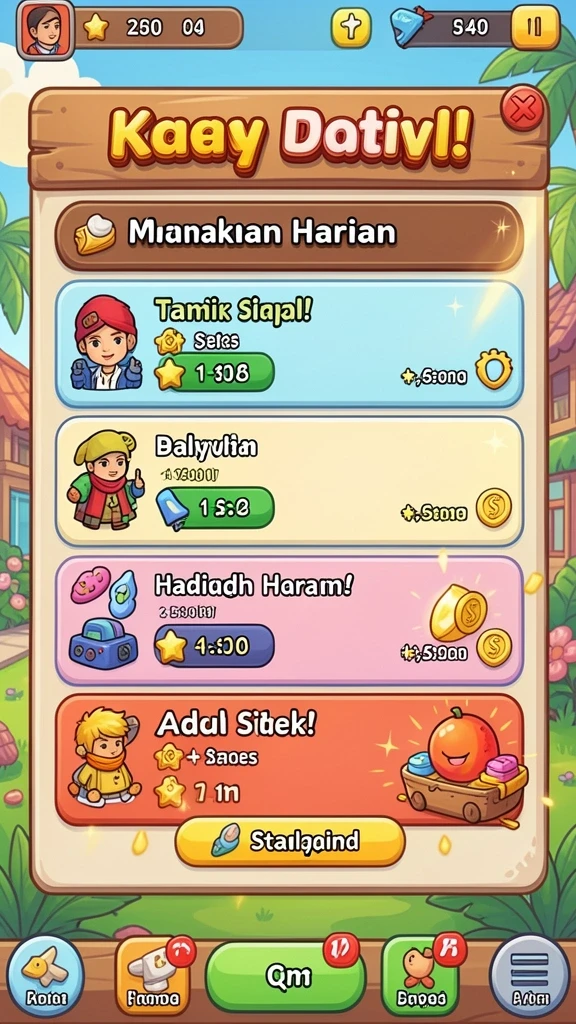This screenshot has height=1024, width=576.
Task: Open the Rolai tab
Action: click(46, 975)
